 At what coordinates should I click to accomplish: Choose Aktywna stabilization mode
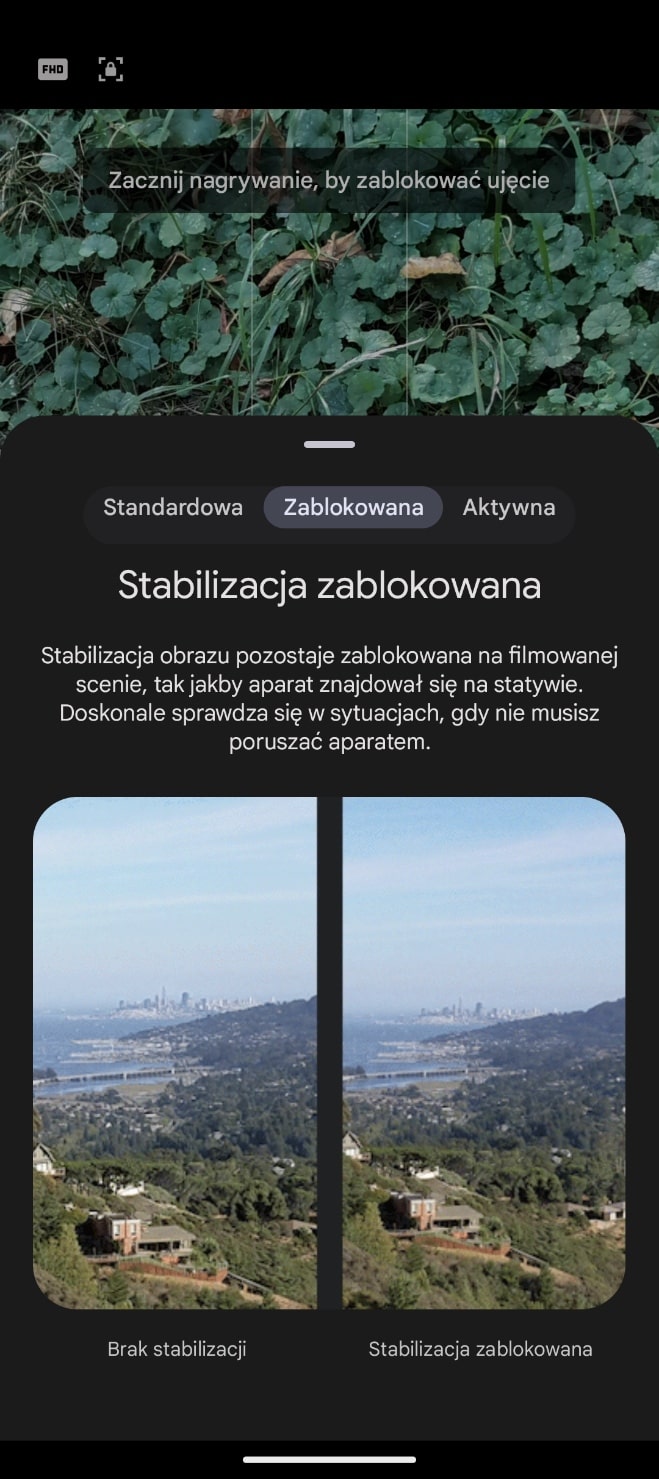click(x=508, y=507)
